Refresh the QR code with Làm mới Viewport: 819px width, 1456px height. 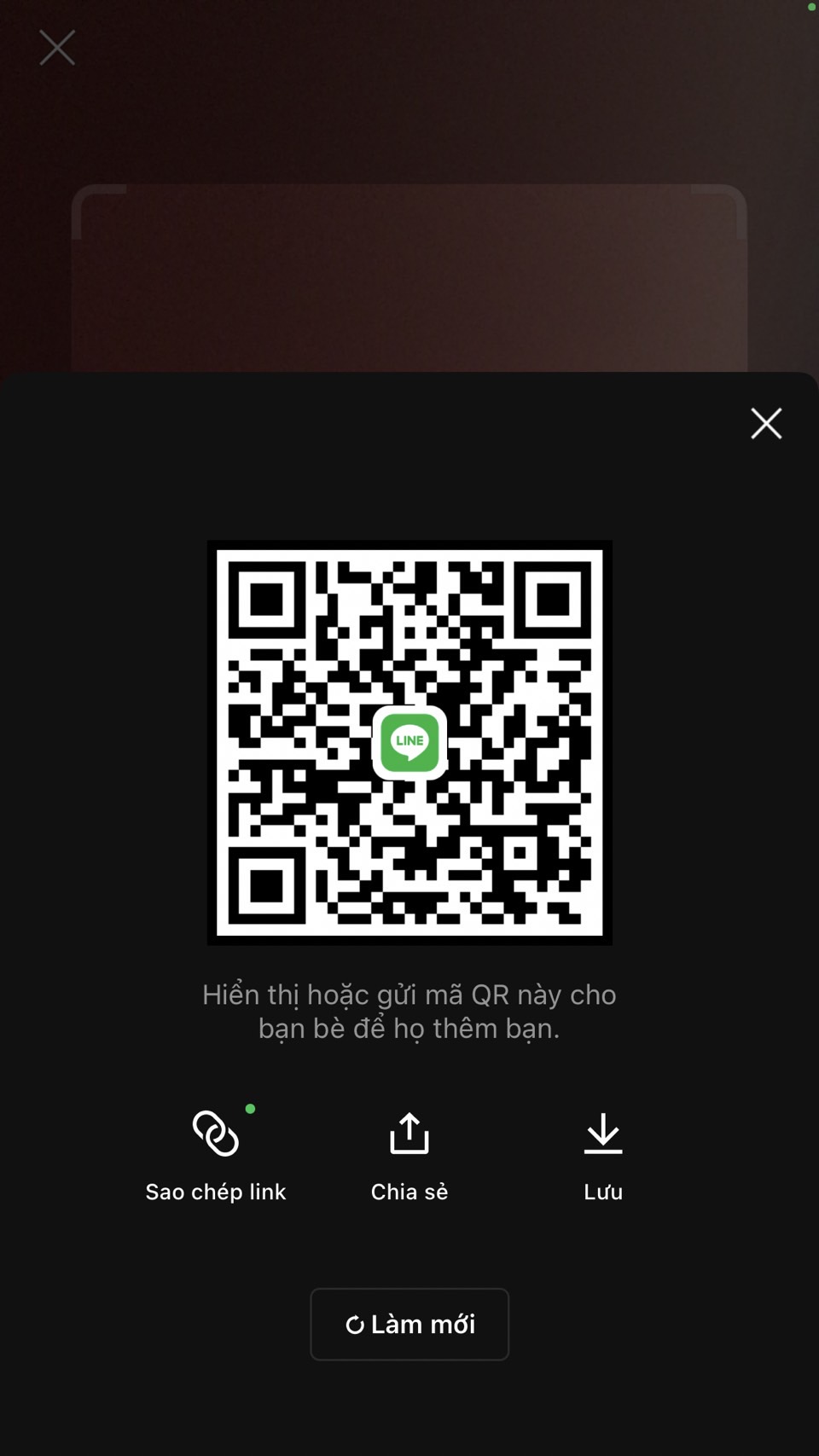(409, 1324)
